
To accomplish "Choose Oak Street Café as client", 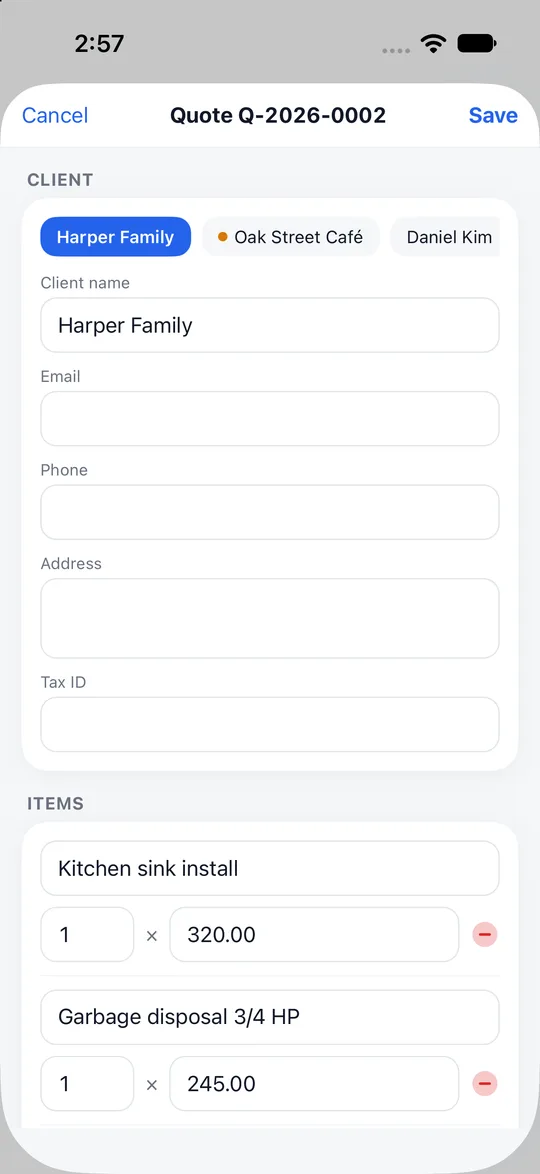I will click(291, 237).
